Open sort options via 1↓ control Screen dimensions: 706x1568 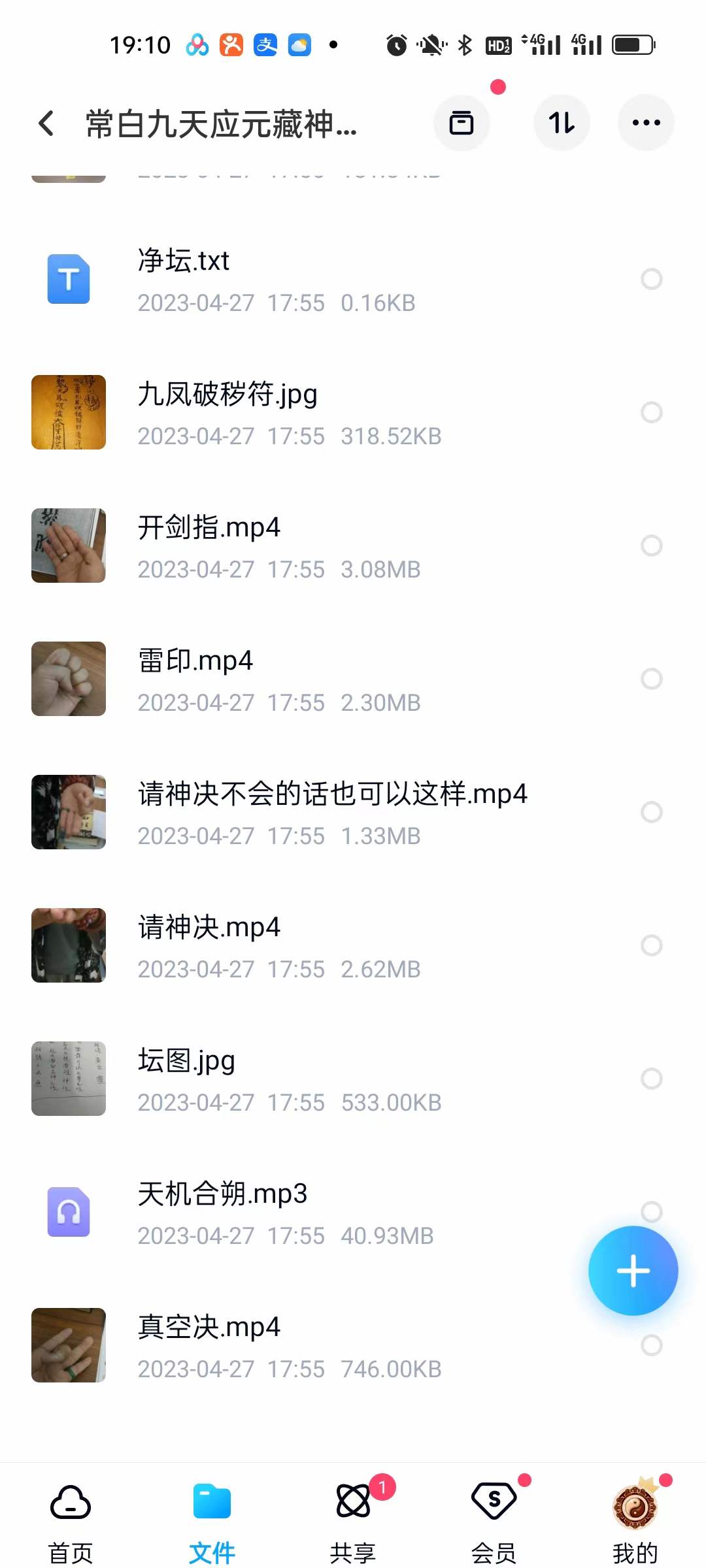562,123
